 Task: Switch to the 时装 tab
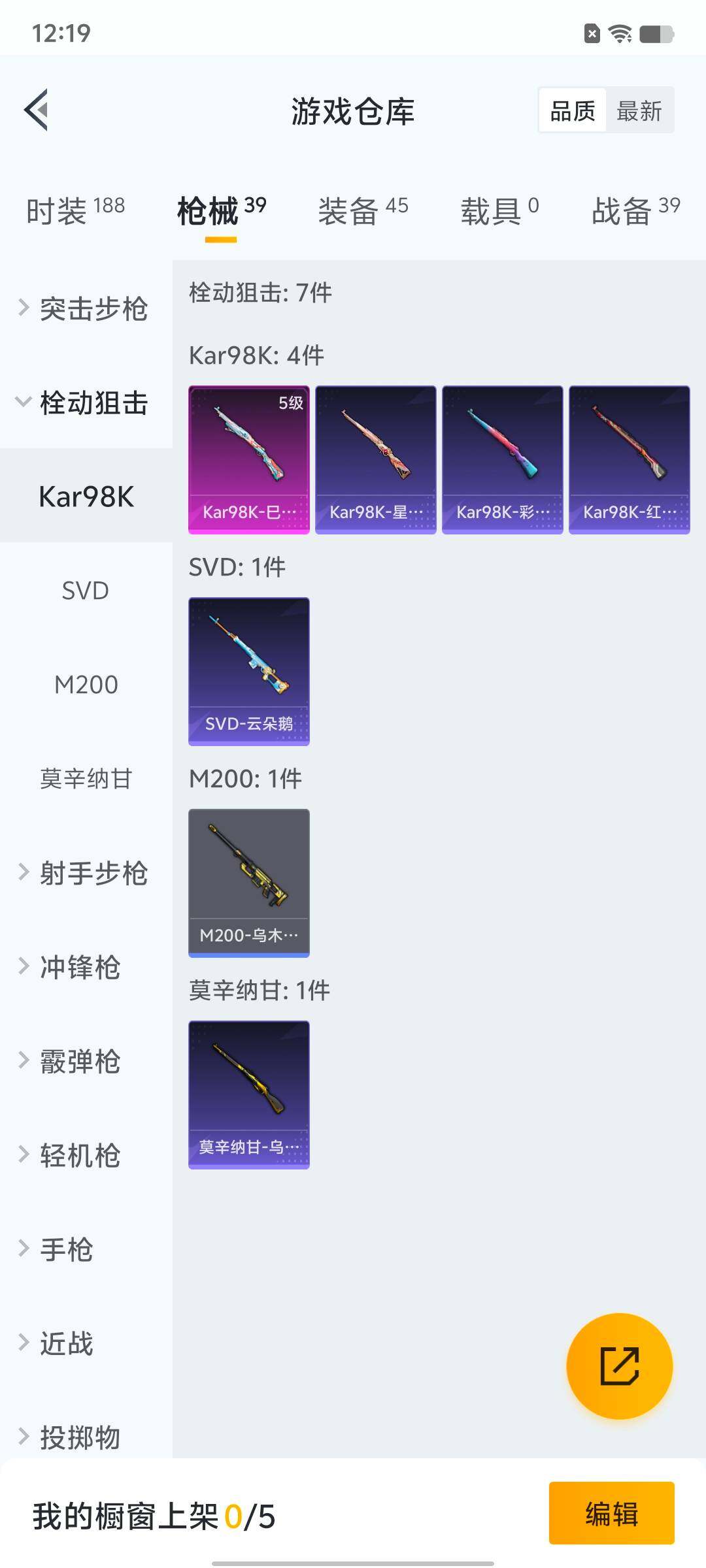(75, 211)
